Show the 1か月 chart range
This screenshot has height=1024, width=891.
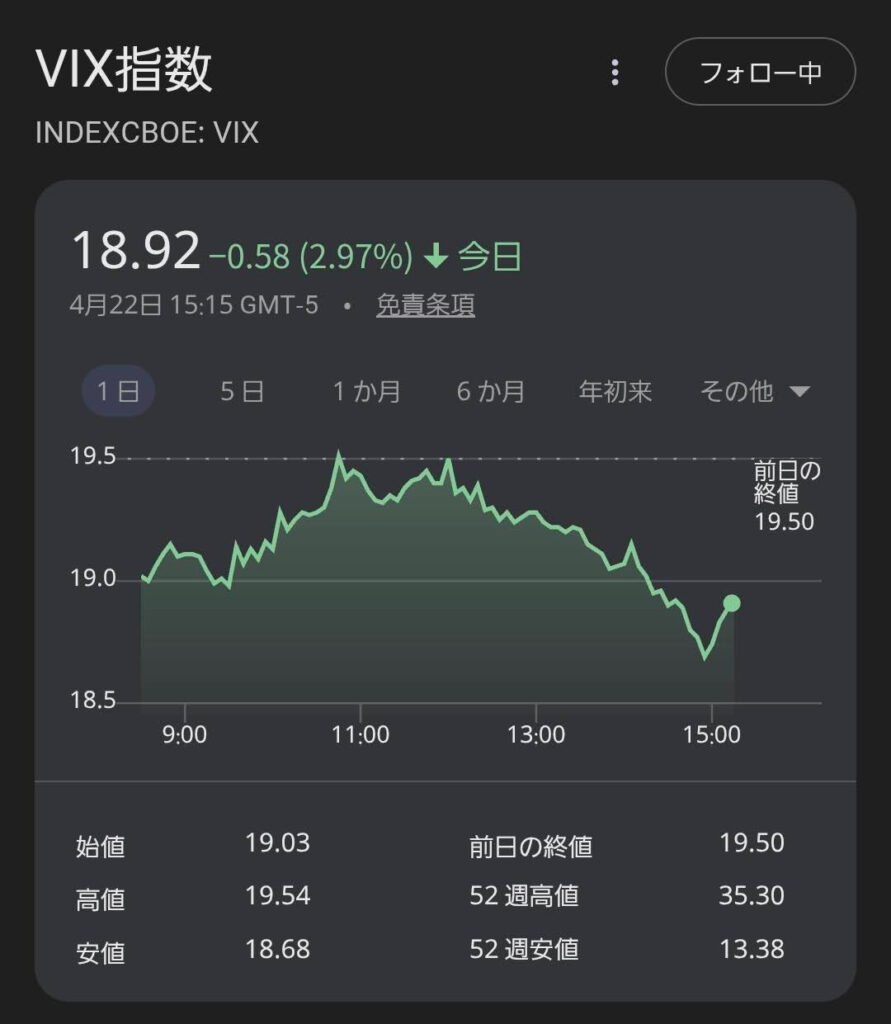click(x=367, y=391)
